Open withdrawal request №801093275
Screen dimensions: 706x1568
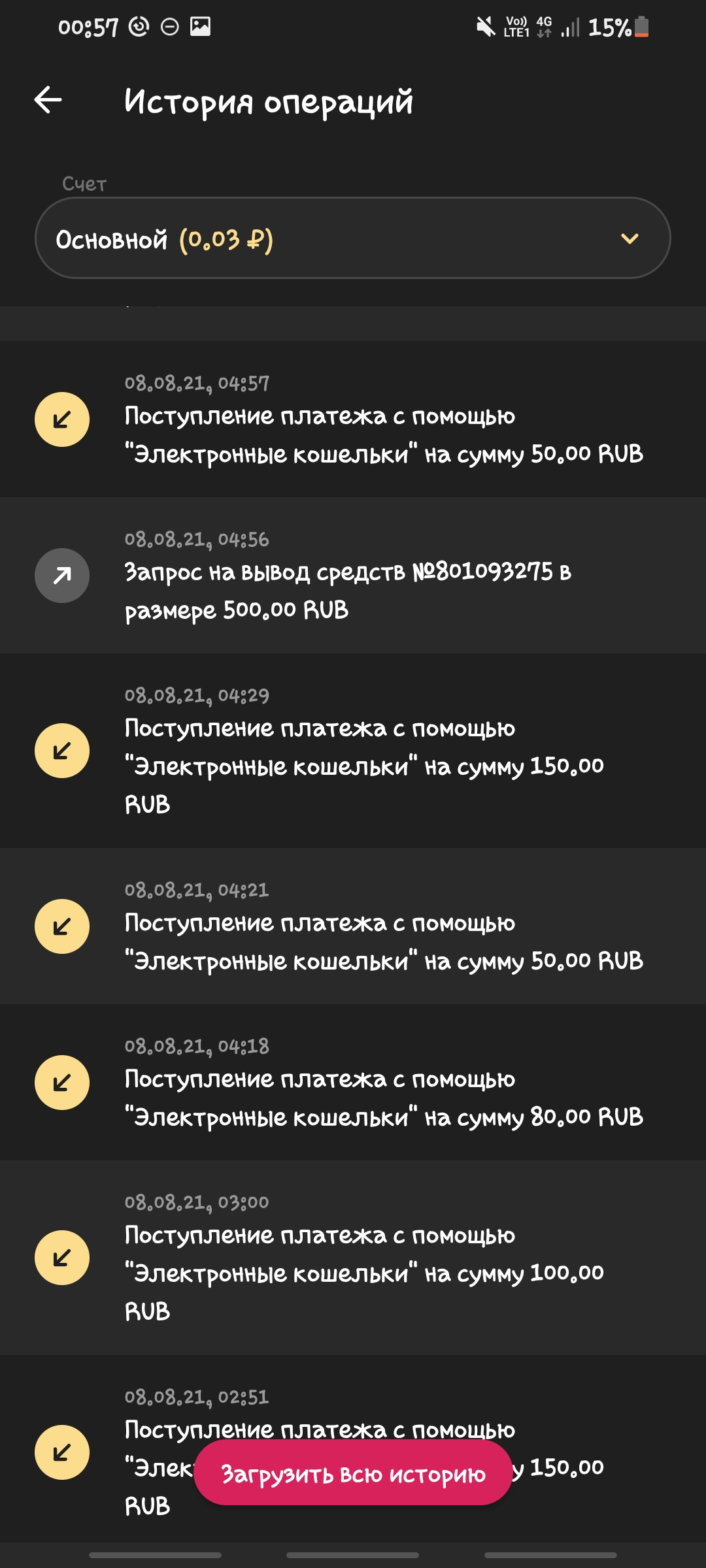coord(353,576)
